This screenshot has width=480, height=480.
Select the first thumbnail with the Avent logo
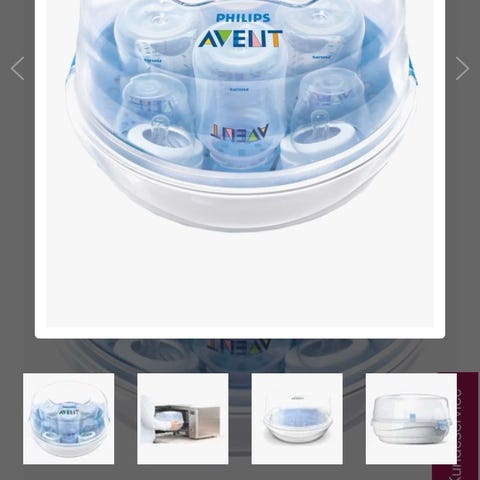tap(69, 419)
